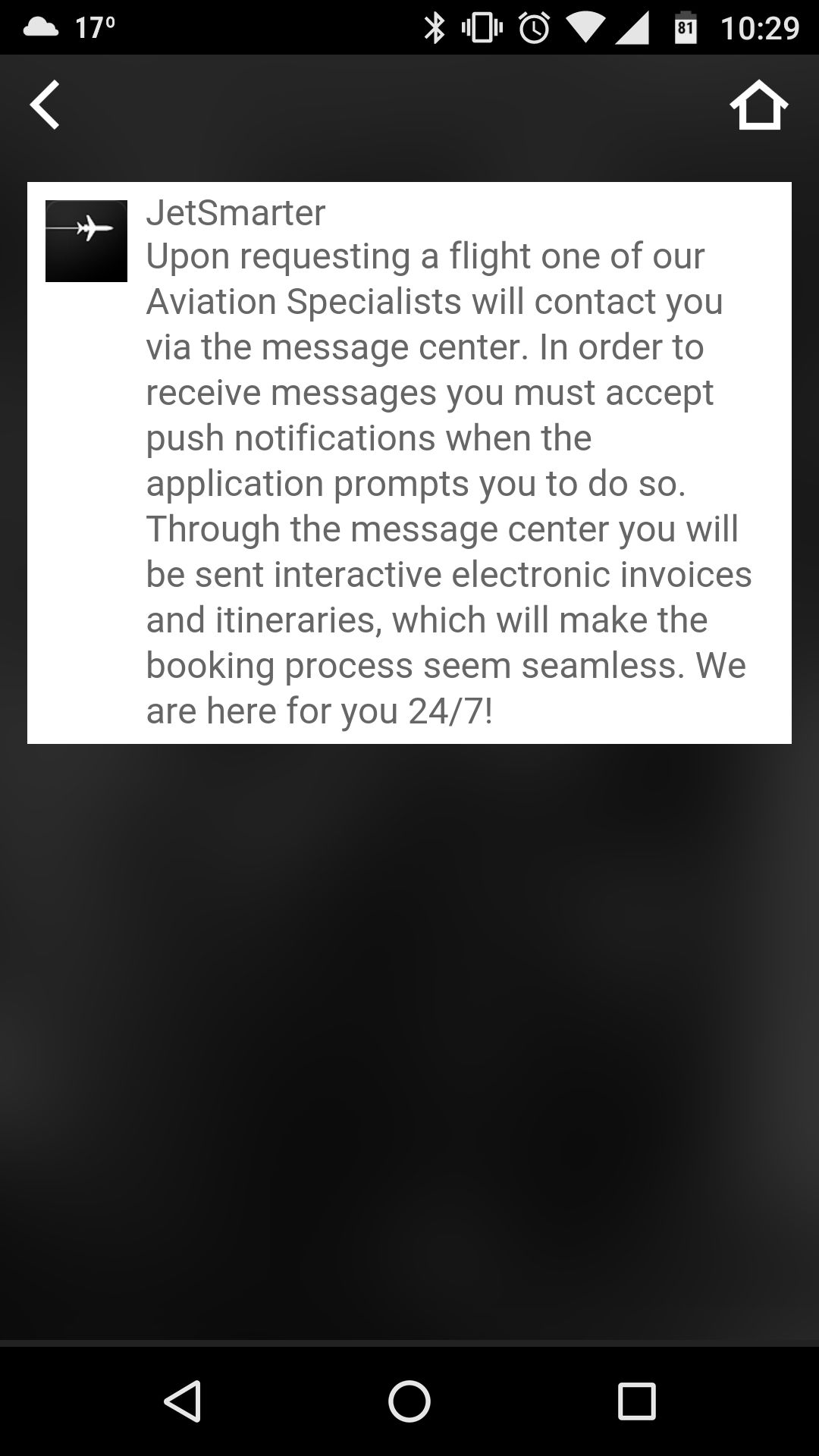
Task: Open the home screen via house icon
Action: (759, 105)
